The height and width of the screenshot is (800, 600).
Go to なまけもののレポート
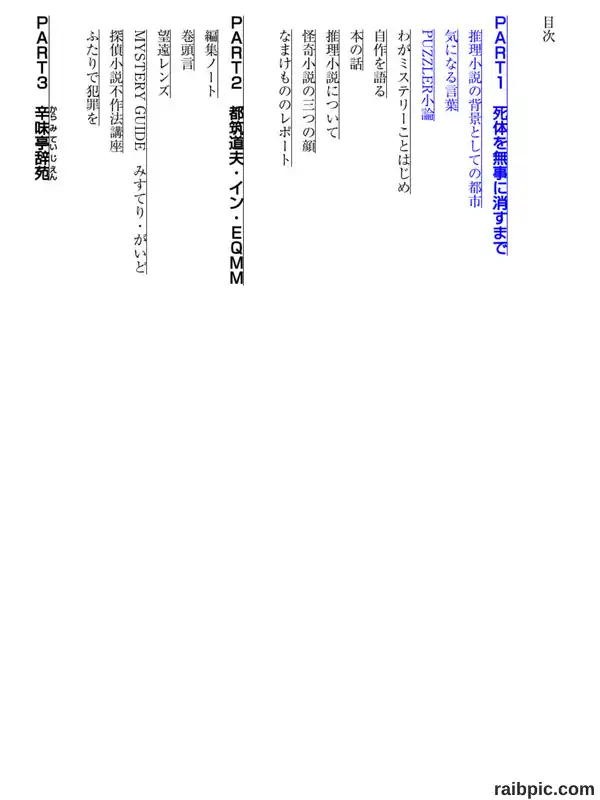[x=285, y=98]
